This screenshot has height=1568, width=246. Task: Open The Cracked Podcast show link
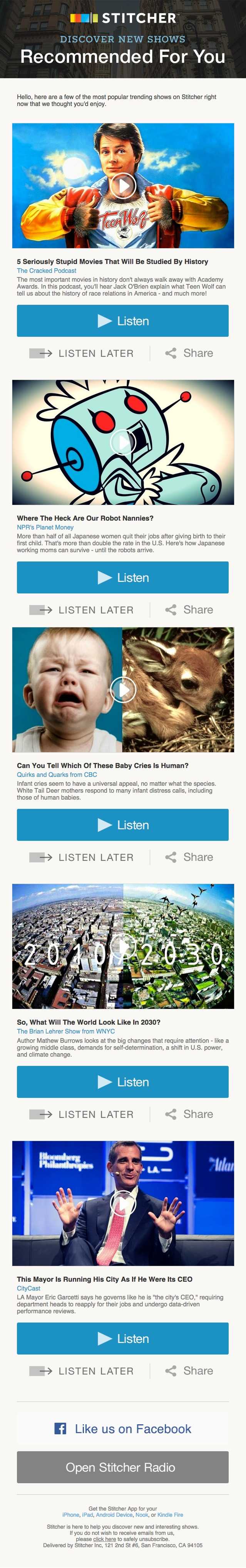(47, 270)
